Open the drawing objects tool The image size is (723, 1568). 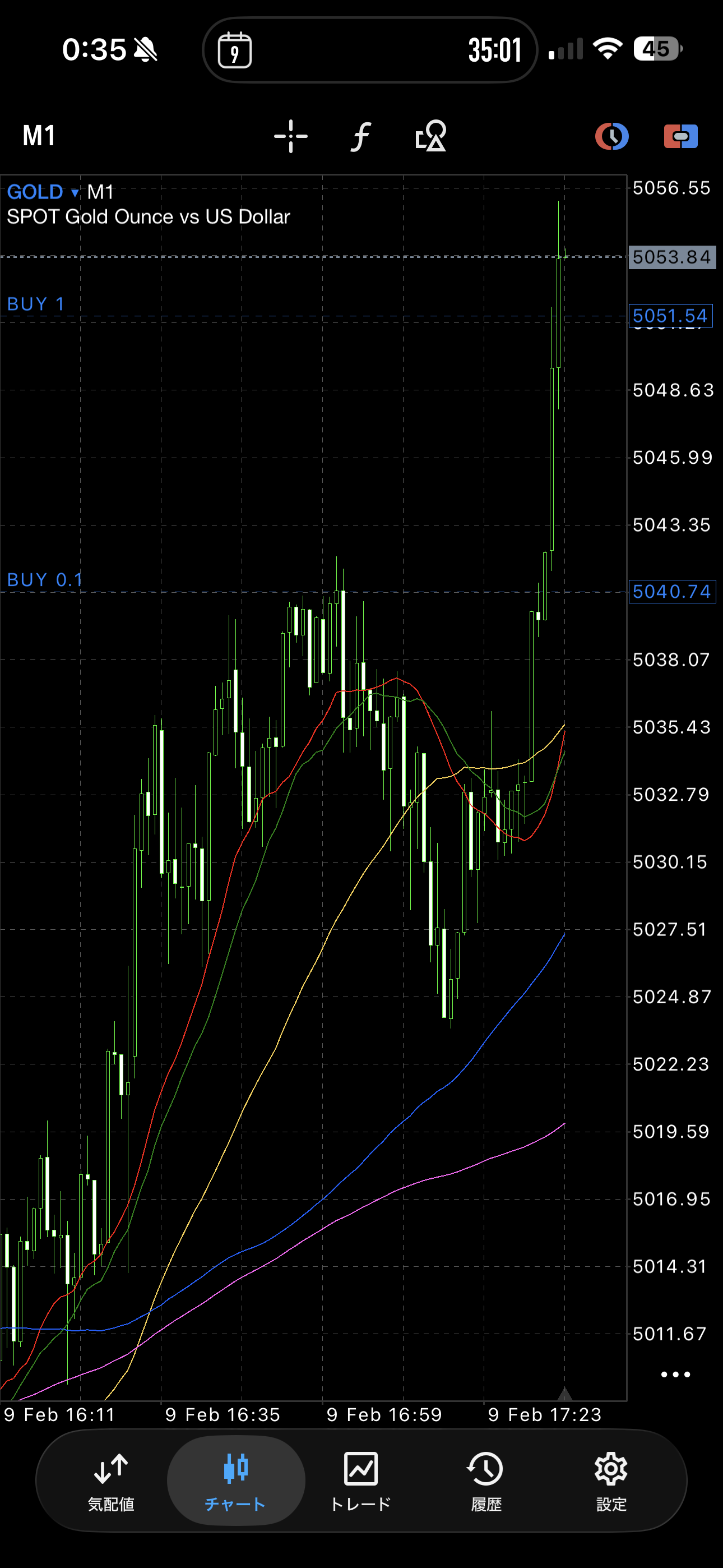[x=431, y=136]
